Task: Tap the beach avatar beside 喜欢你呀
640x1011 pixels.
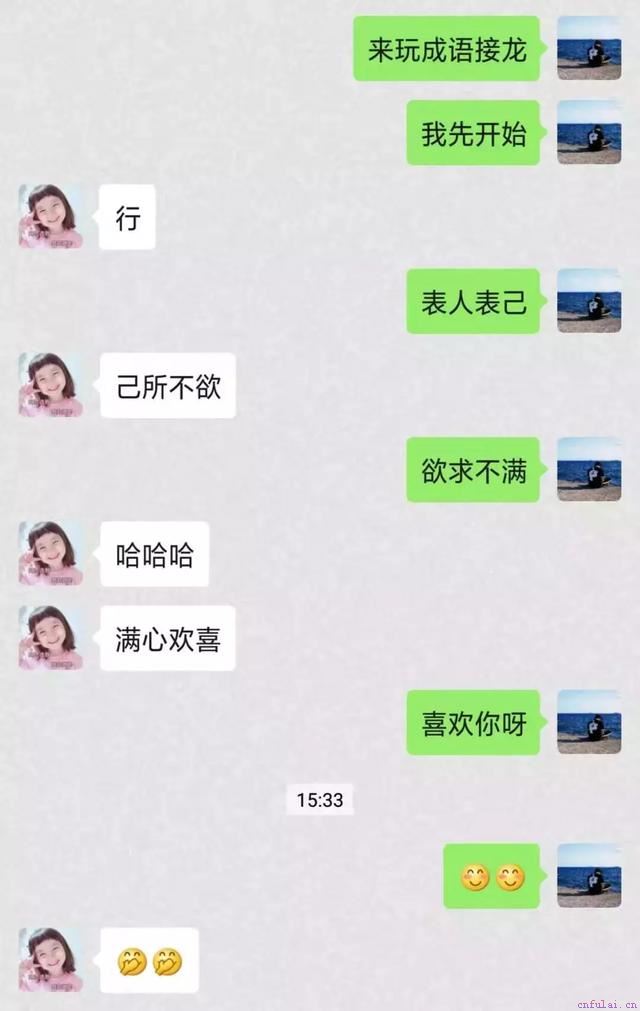Action: pos(589,721)
